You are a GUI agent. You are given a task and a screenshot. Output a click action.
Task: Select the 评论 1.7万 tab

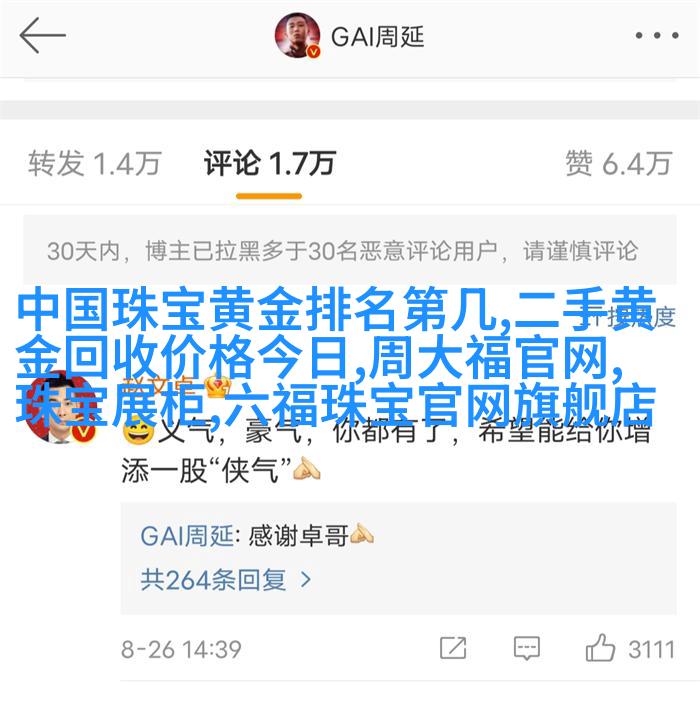[x=269, y=163]
